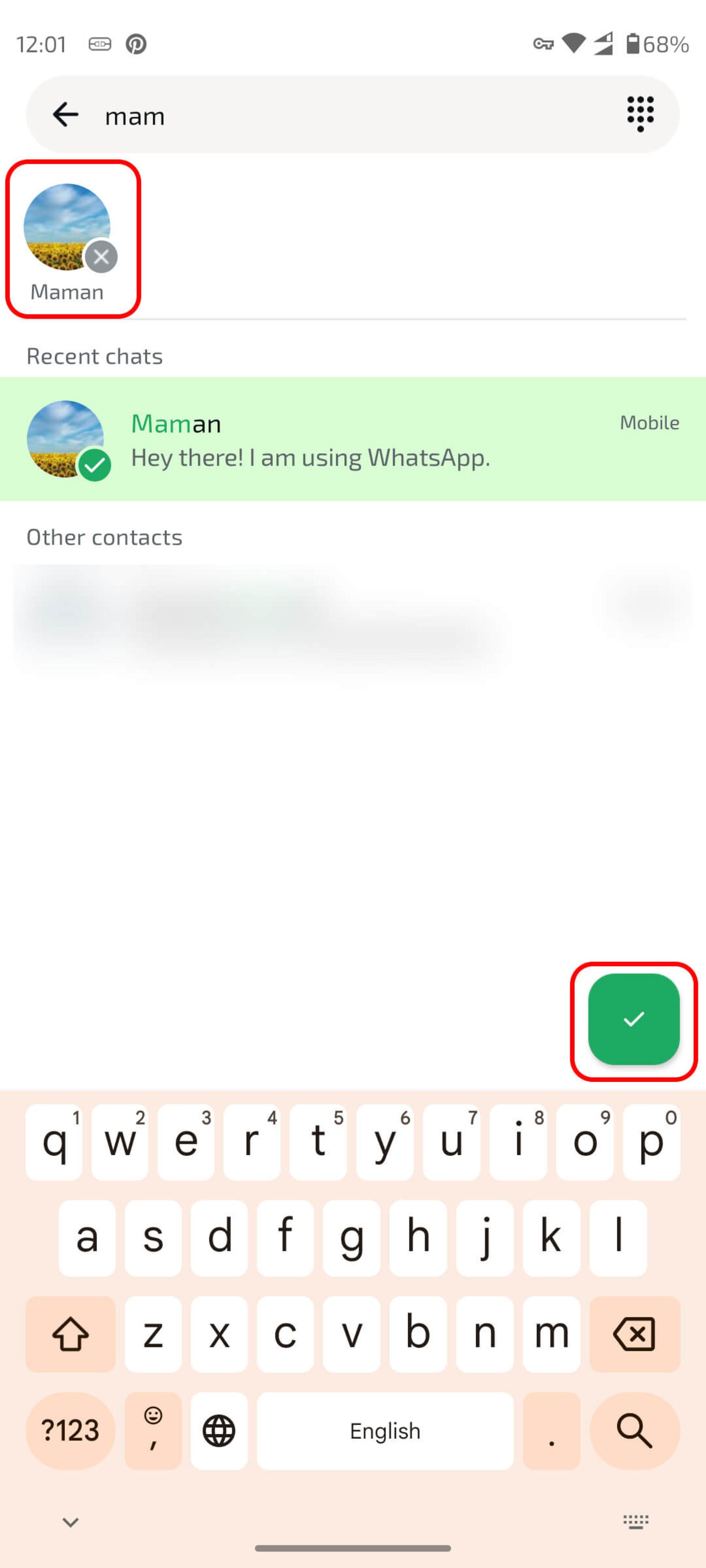The height and width of the screenshot is (1568, 706).
Task: Tap the backspace key
Action: 634,1334
